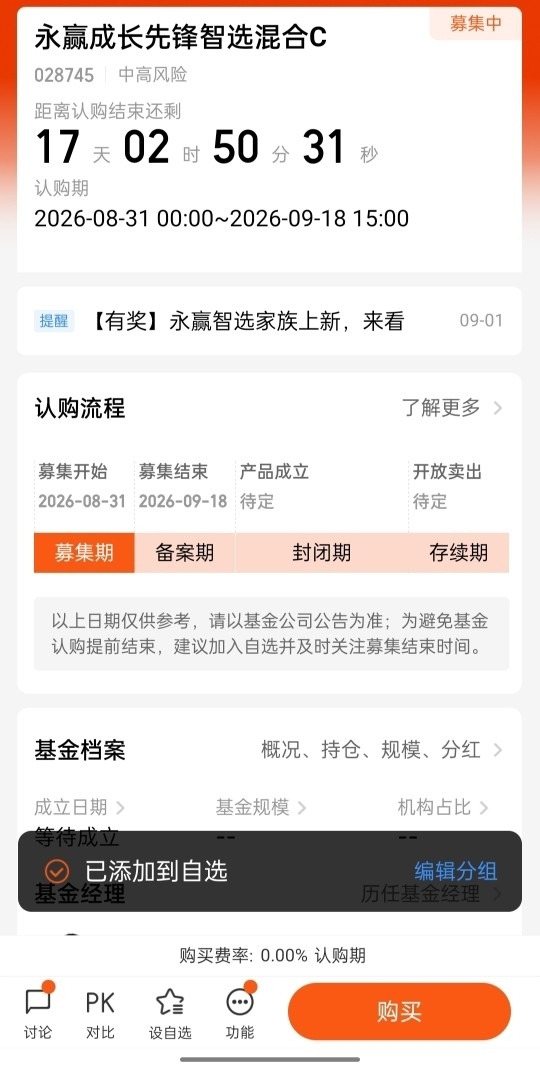Screen dimensions: 540x1073
Task: Tap the orange 购买 button
Action: point(399,1011)
